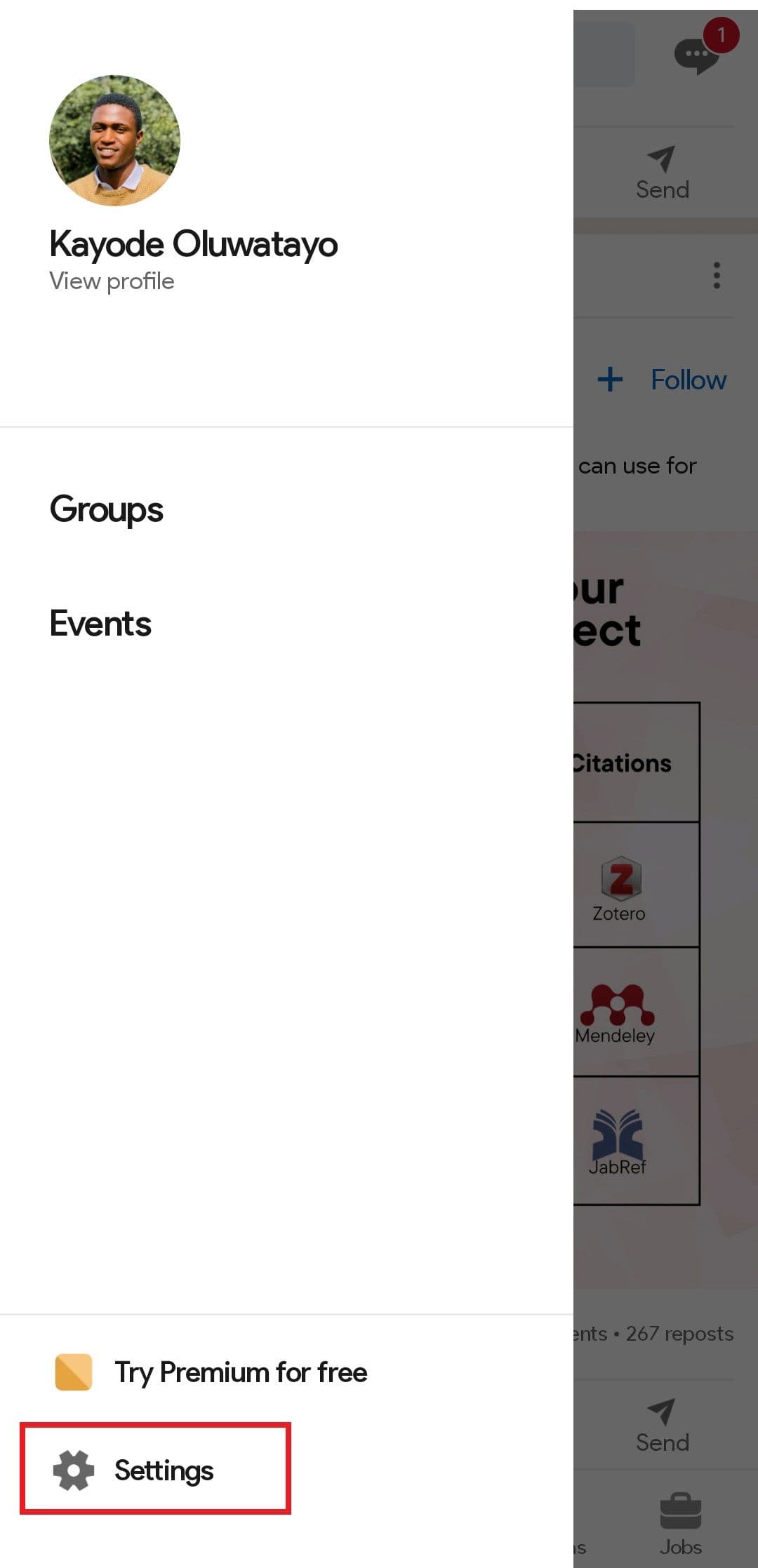
Task: Go to the Events section
Action: (x=100, y=624)
